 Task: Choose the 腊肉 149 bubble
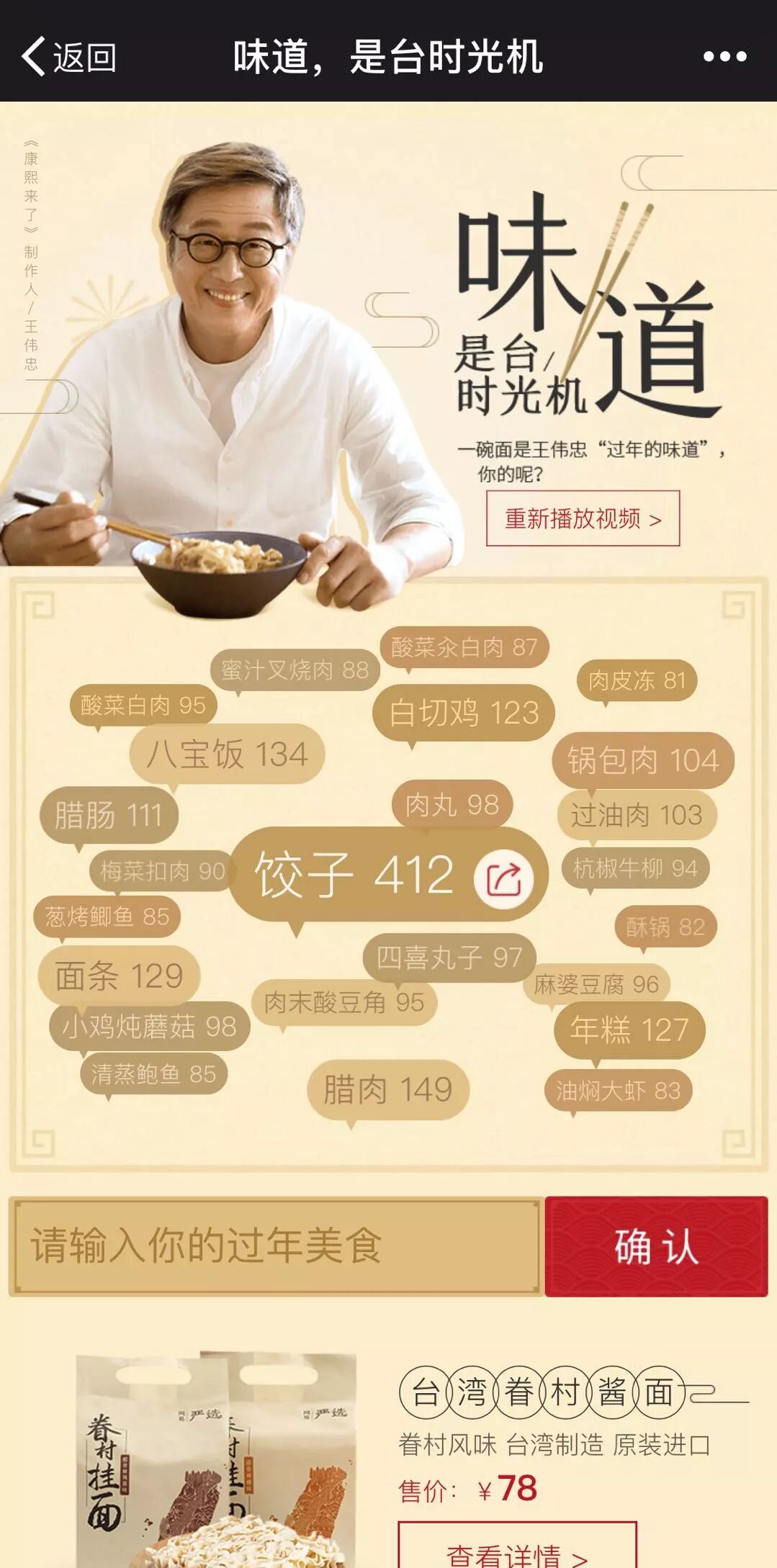pos(387,1089)
